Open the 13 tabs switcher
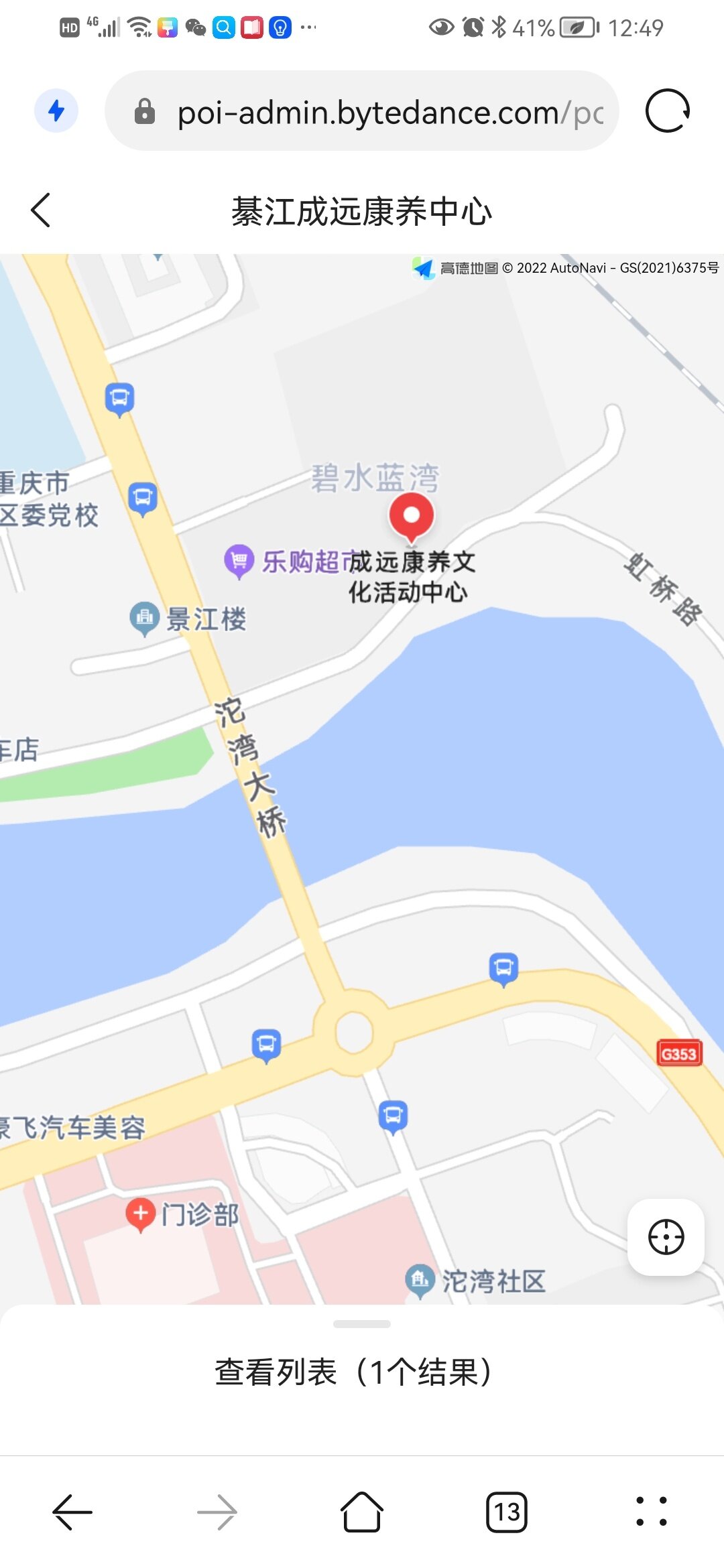 point(507,1512)
